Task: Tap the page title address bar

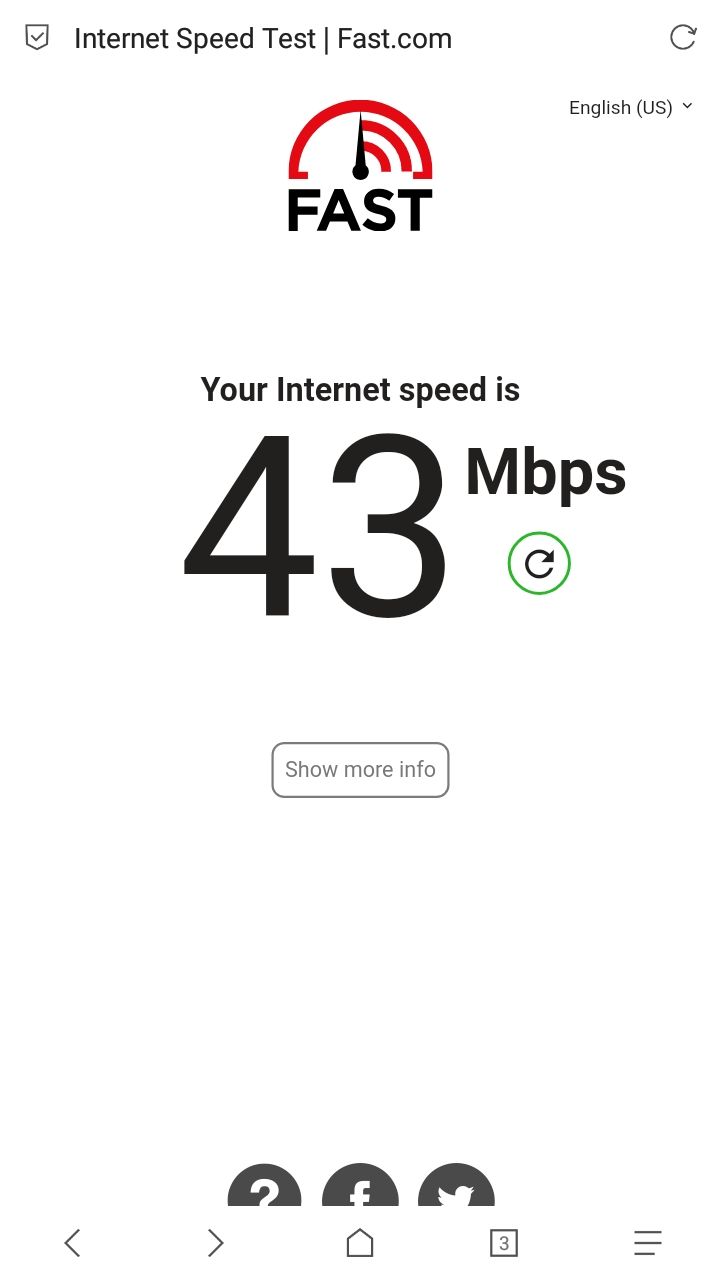Action: (263, 39)
